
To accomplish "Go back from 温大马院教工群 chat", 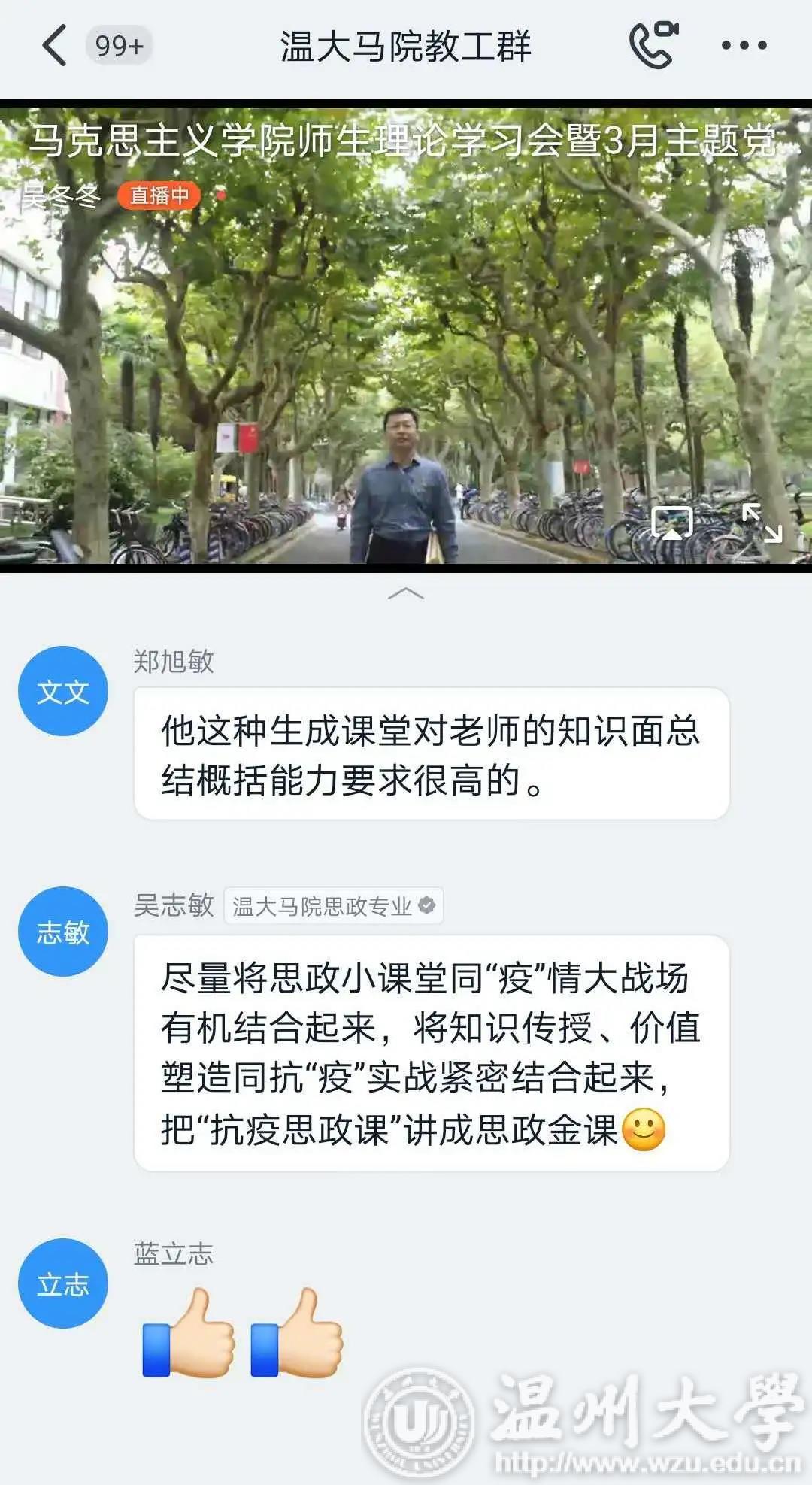I will click(54, 45).
